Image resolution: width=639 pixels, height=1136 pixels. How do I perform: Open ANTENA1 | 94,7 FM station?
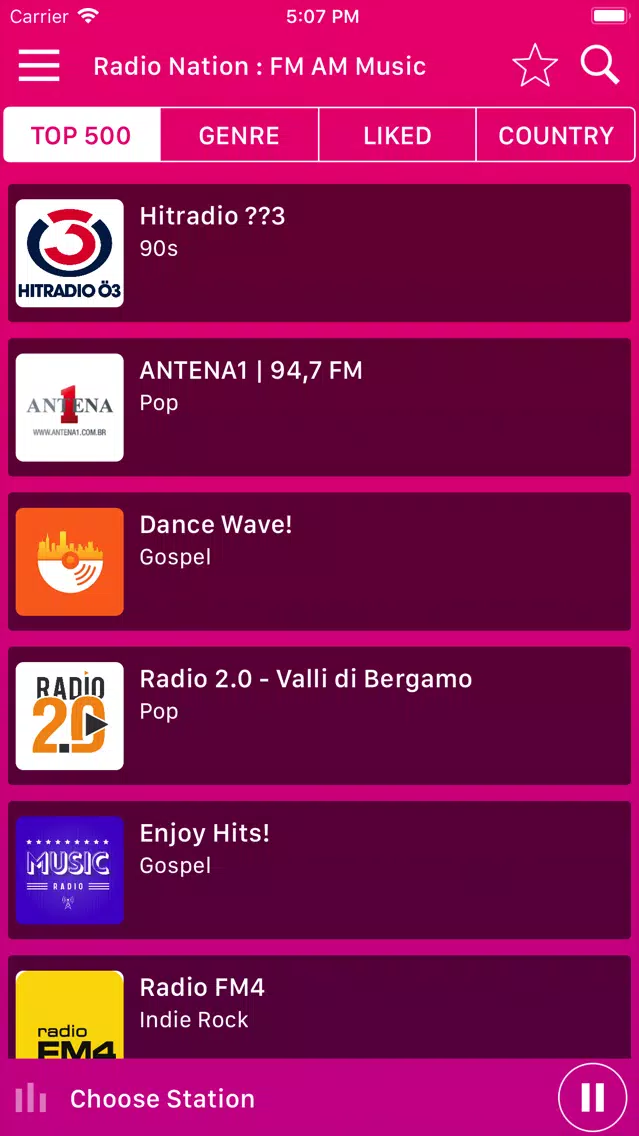point(320,407)
